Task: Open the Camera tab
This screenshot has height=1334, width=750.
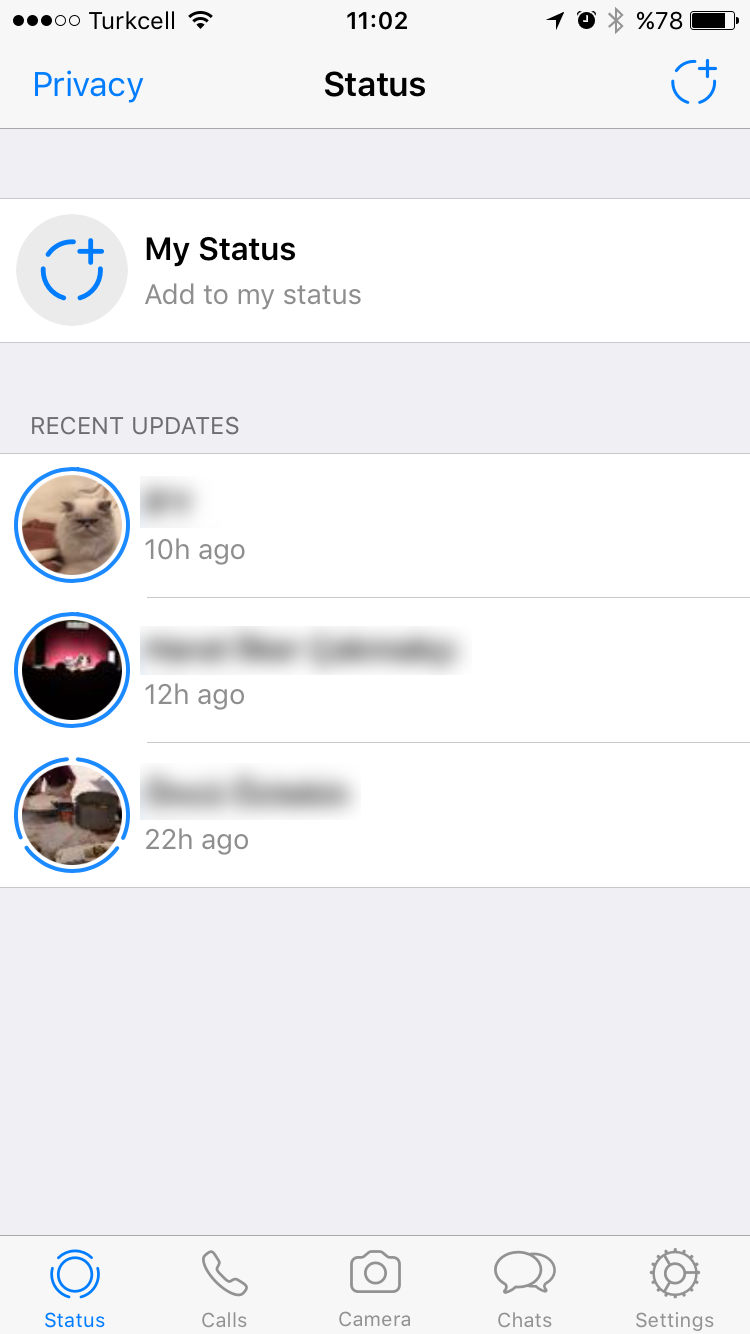Action: [375, 1289]
